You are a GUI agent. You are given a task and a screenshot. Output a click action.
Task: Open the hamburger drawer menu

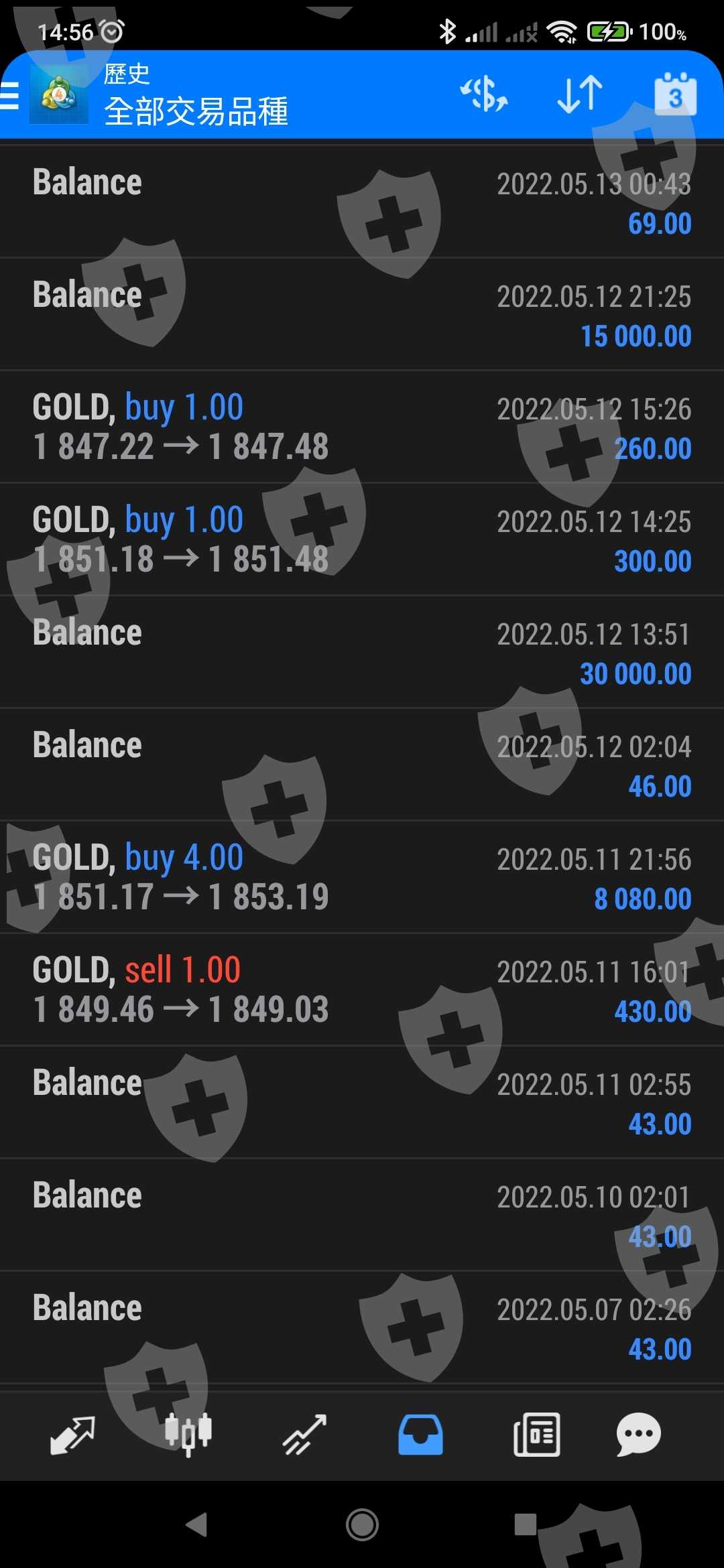[x=11, y=95]
